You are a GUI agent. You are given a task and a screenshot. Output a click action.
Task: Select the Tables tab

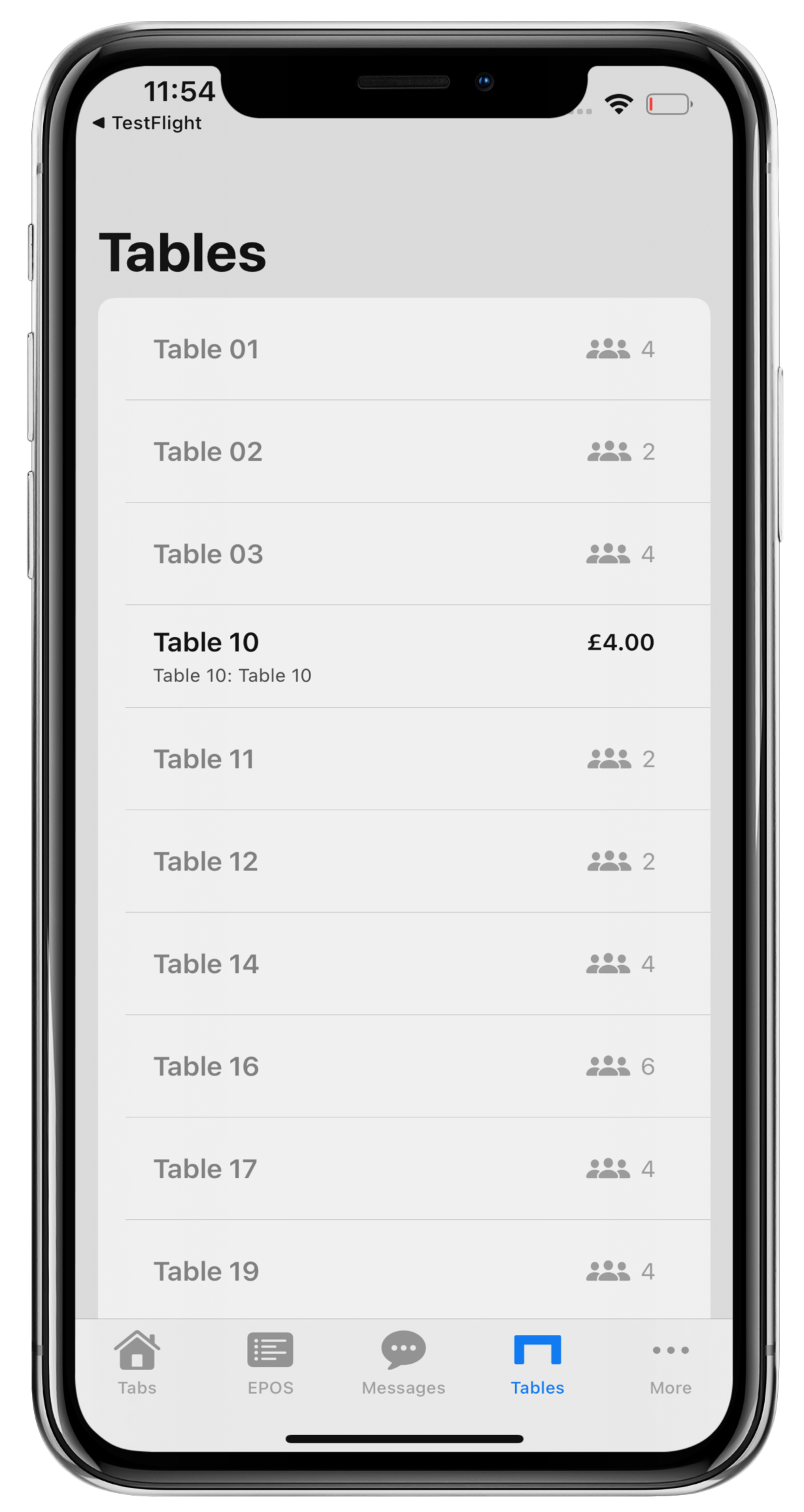click(537, 1363)
